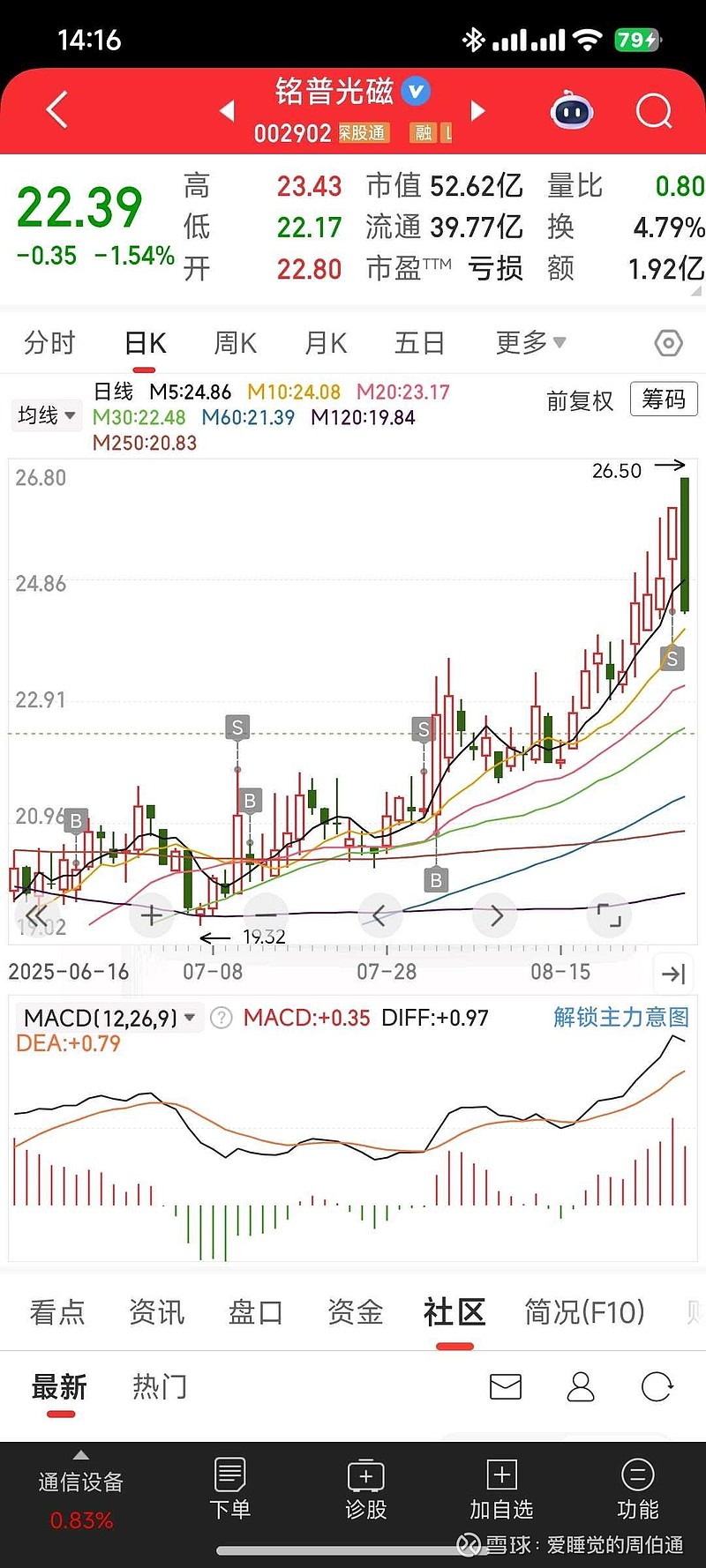Open messages via the envelope icon
This screenshot has width=706, height=1568.
pos(504,1386)
